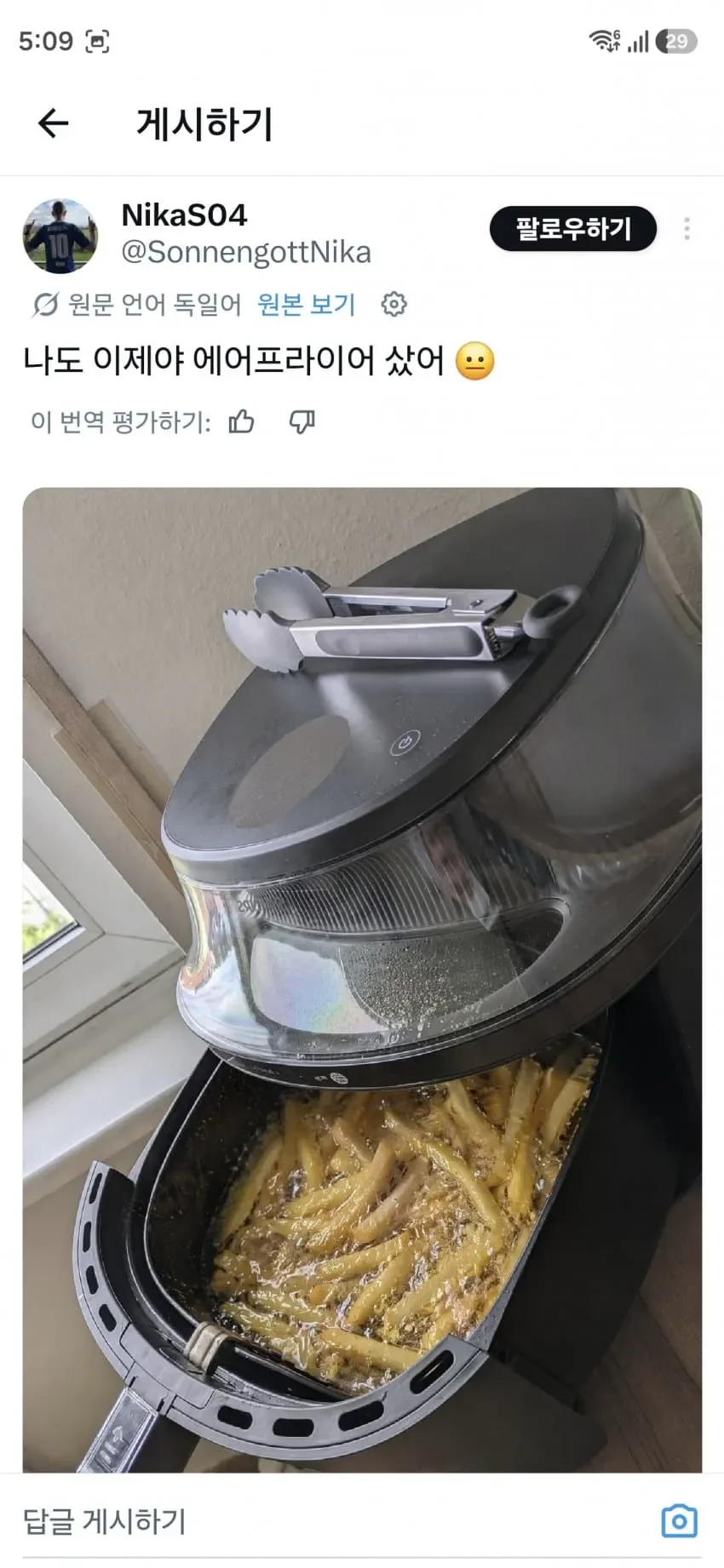This screenshot has width=724, height=1568.
Task: Open the air fryer photo full screen
Action: (362, 979)
